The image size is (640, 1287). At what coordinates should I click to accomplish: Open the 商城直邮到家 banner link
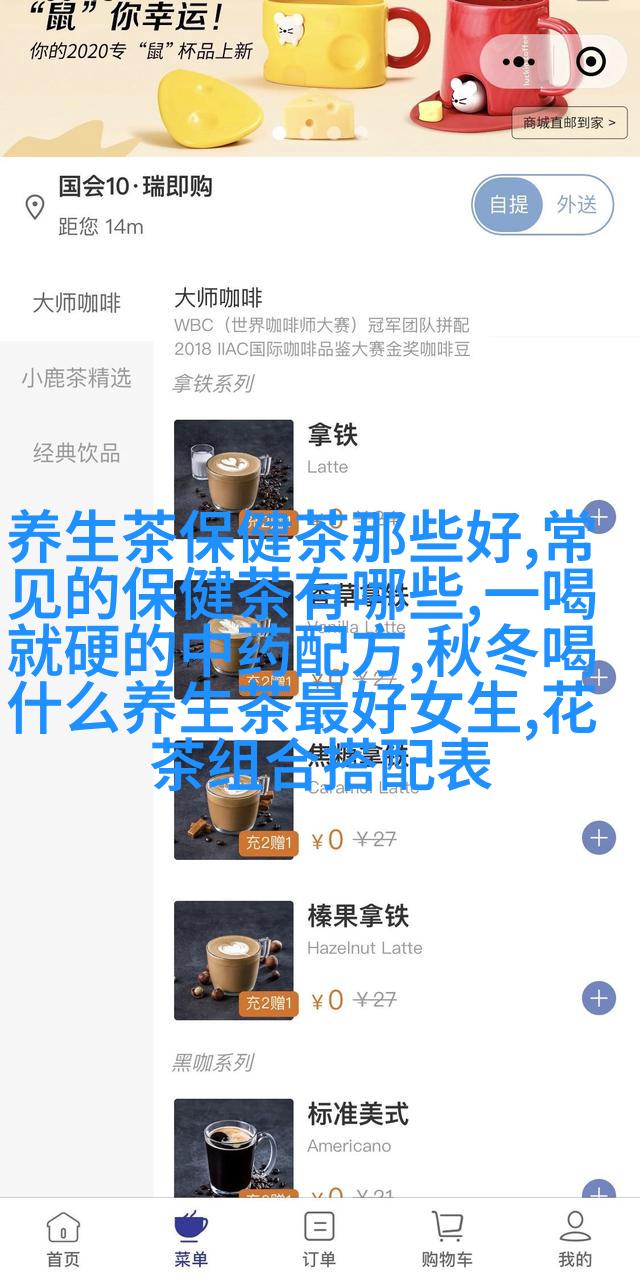[x=570, y=123]
